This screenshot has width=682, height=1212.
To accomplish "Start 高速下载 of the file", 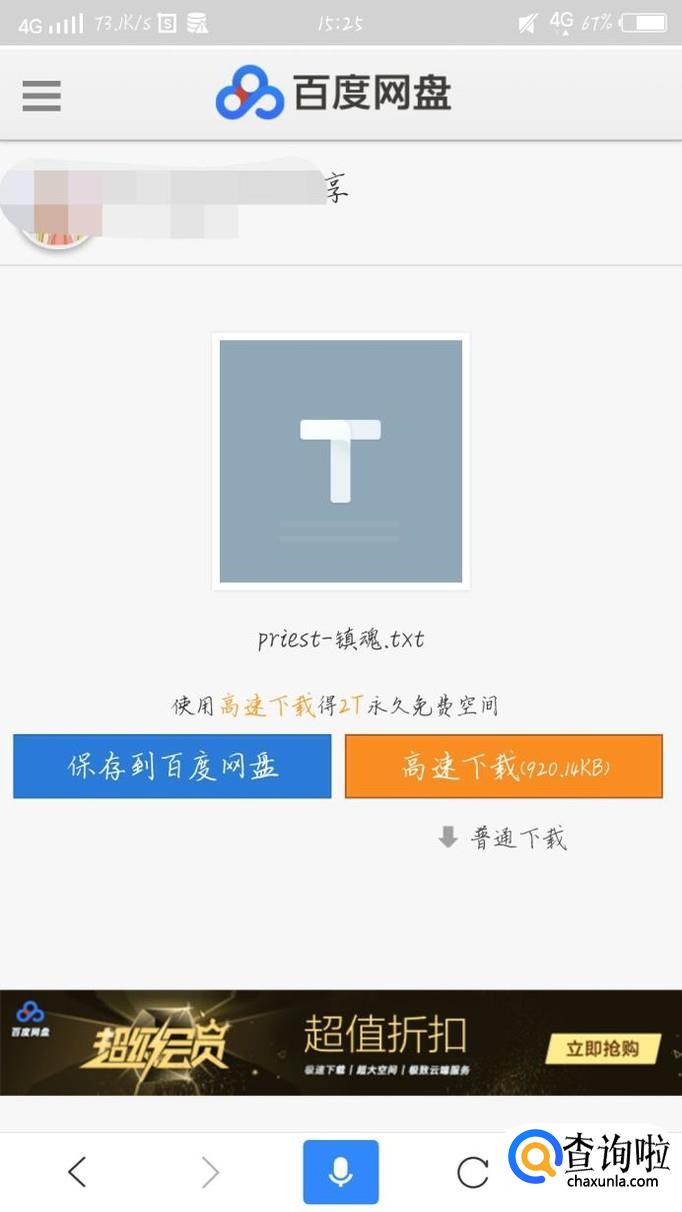I will pyautogui.click(x=504, y=766).
